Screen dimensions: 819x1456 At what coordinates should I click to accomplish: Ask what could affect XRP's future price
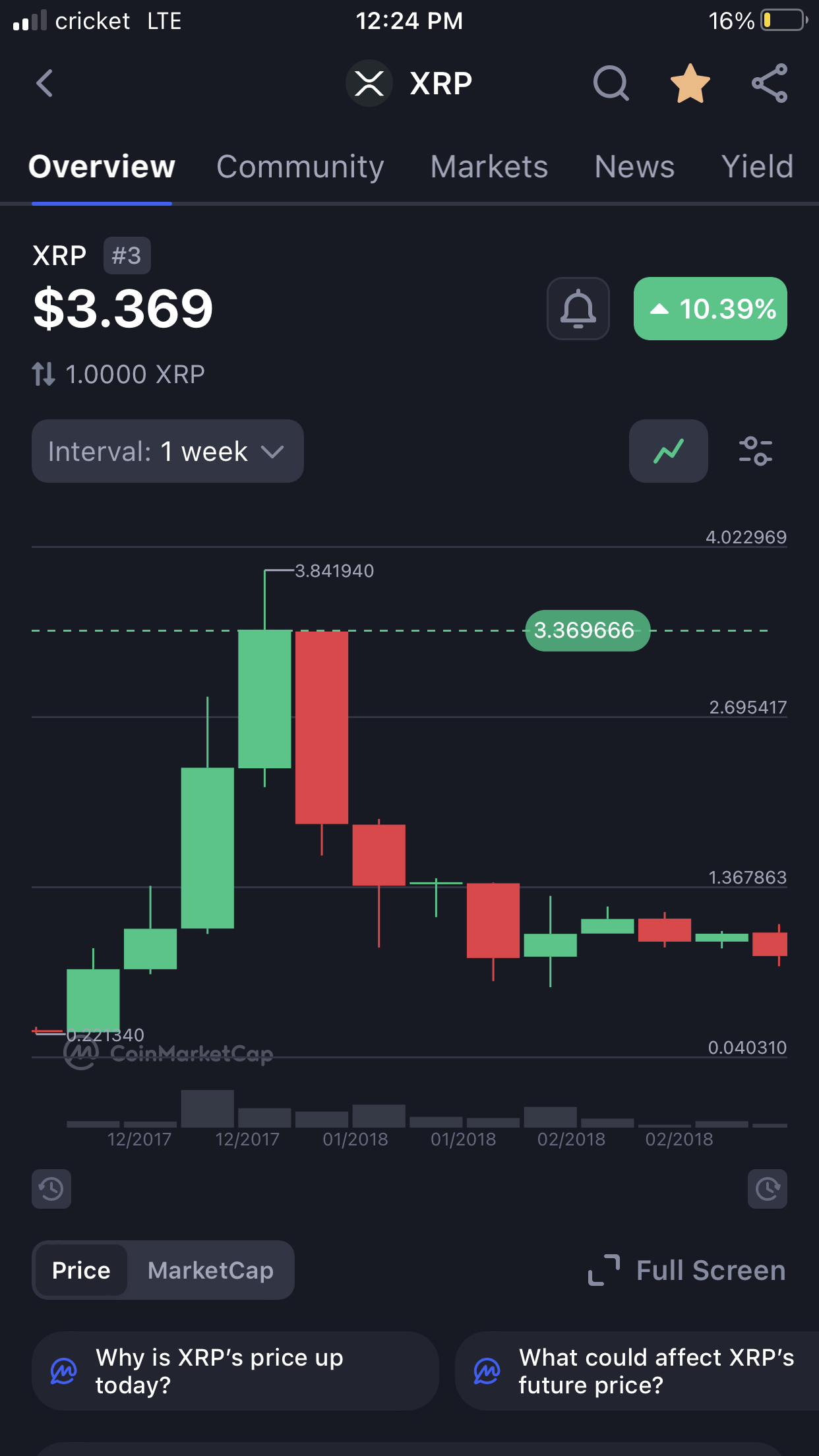(637, 1371)
